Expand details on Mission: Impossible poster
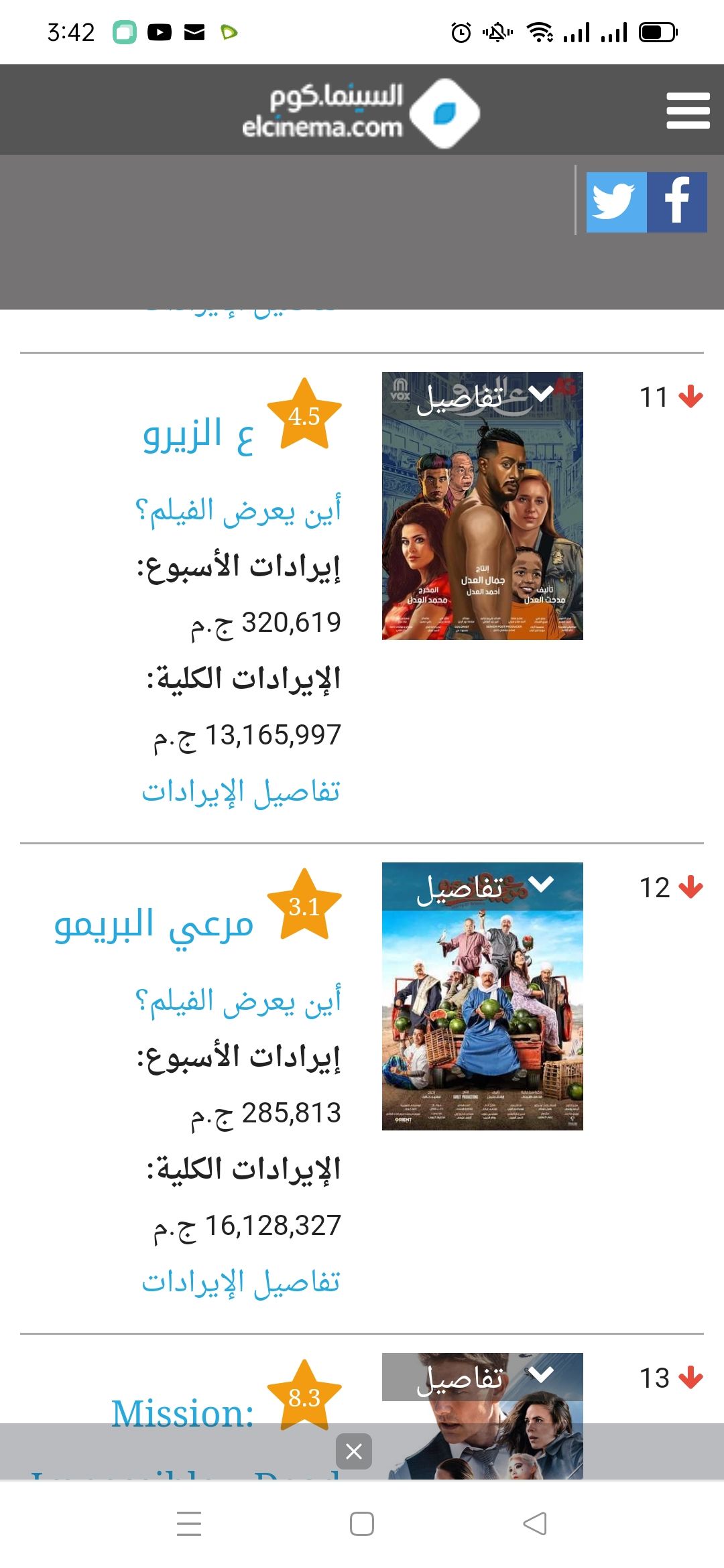The height and width of the screenshot is (1568, 724). [x=483, y=1378]
